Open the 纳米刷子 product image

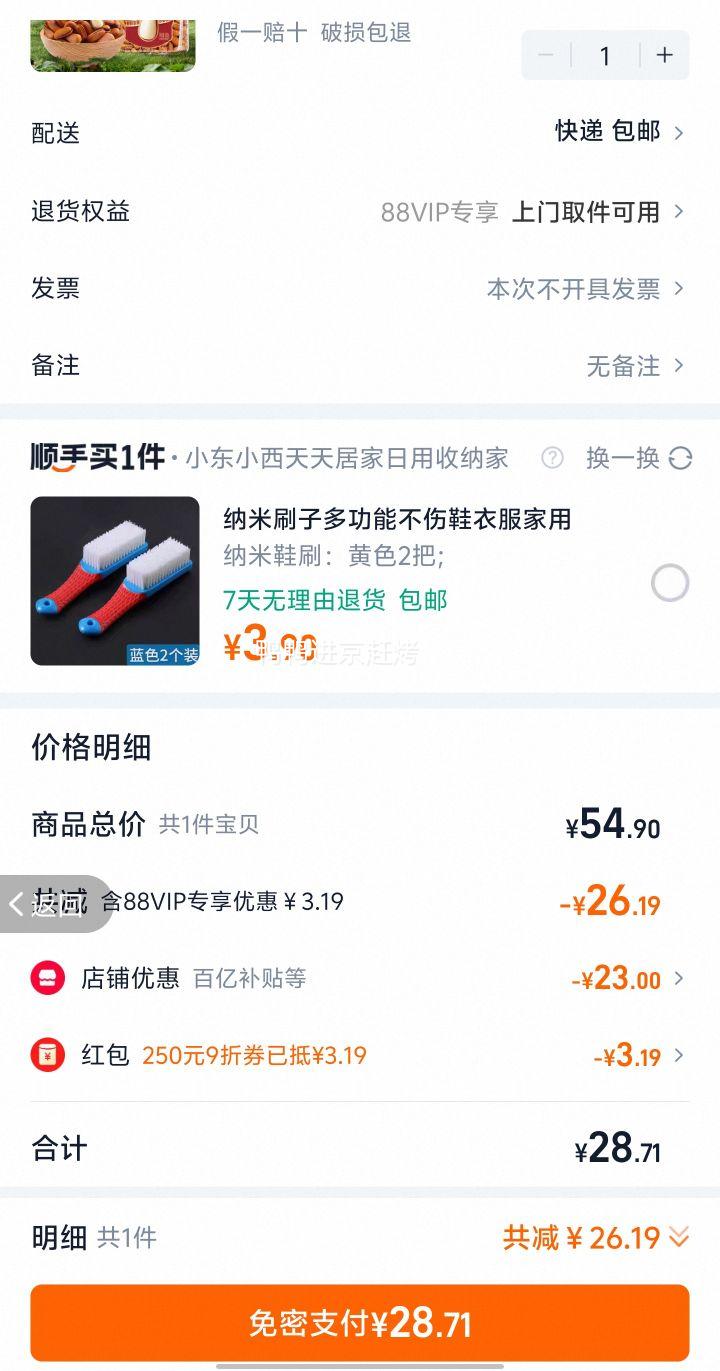point(115,581)
